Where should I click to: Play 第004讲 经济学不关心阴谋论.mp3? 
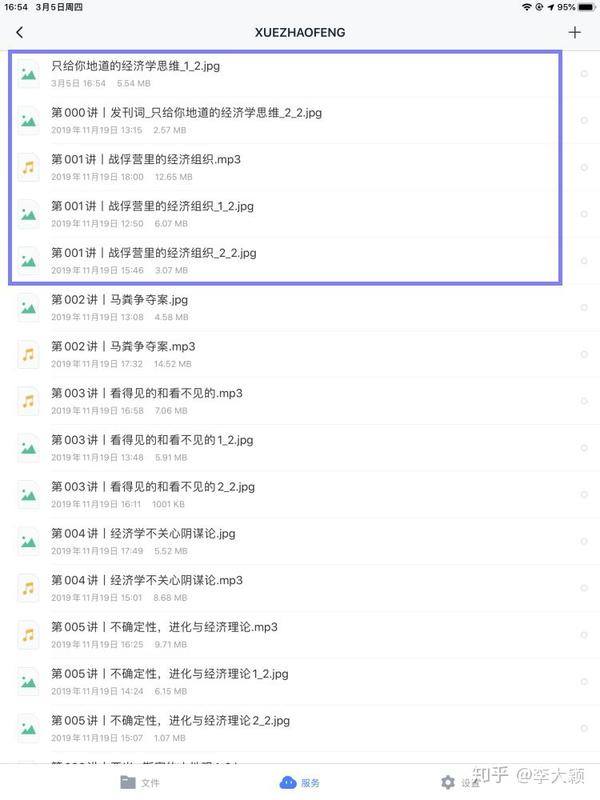(x=146, y=580)
